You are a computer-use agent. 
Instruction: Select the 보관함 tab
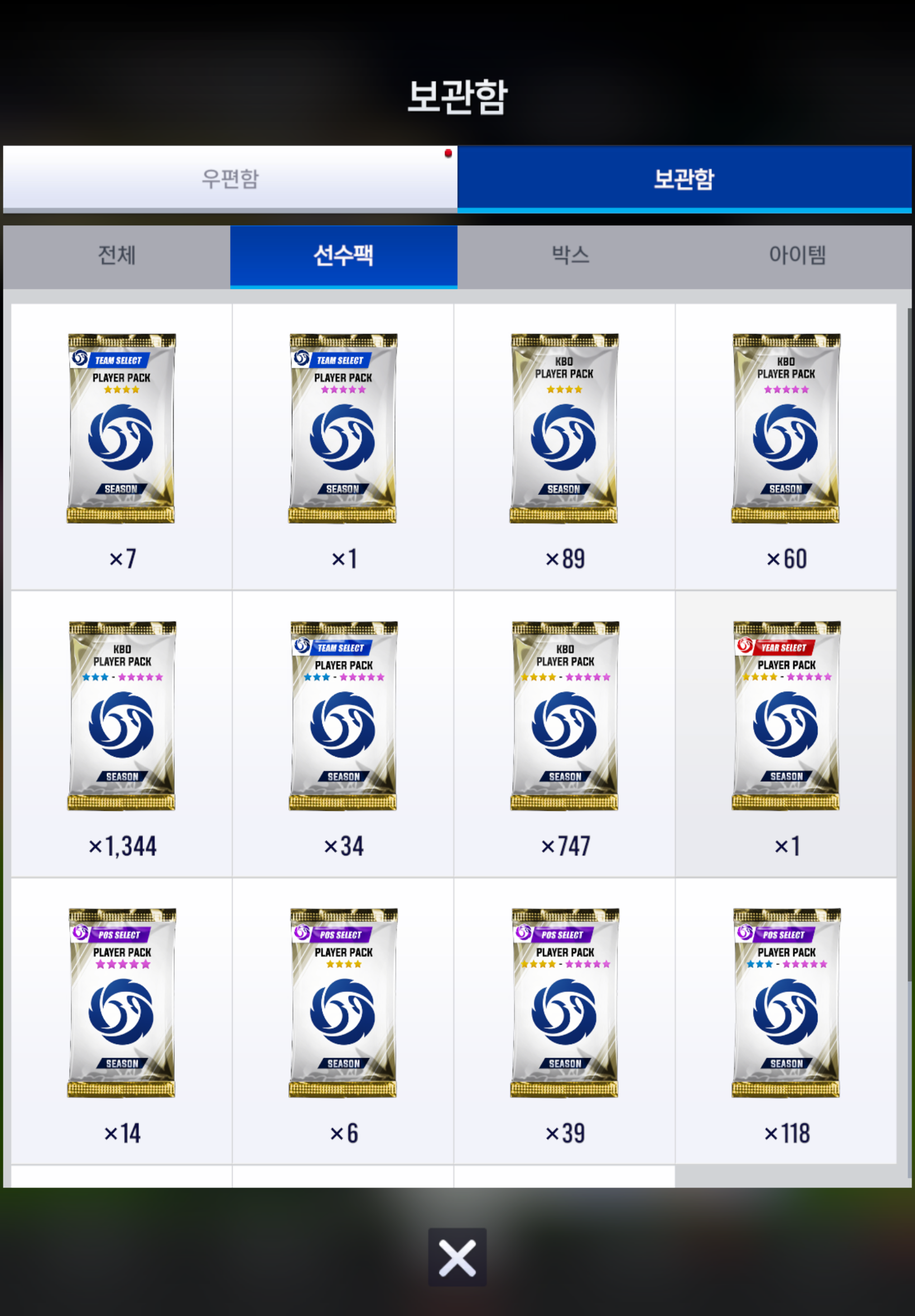[684, 178]
